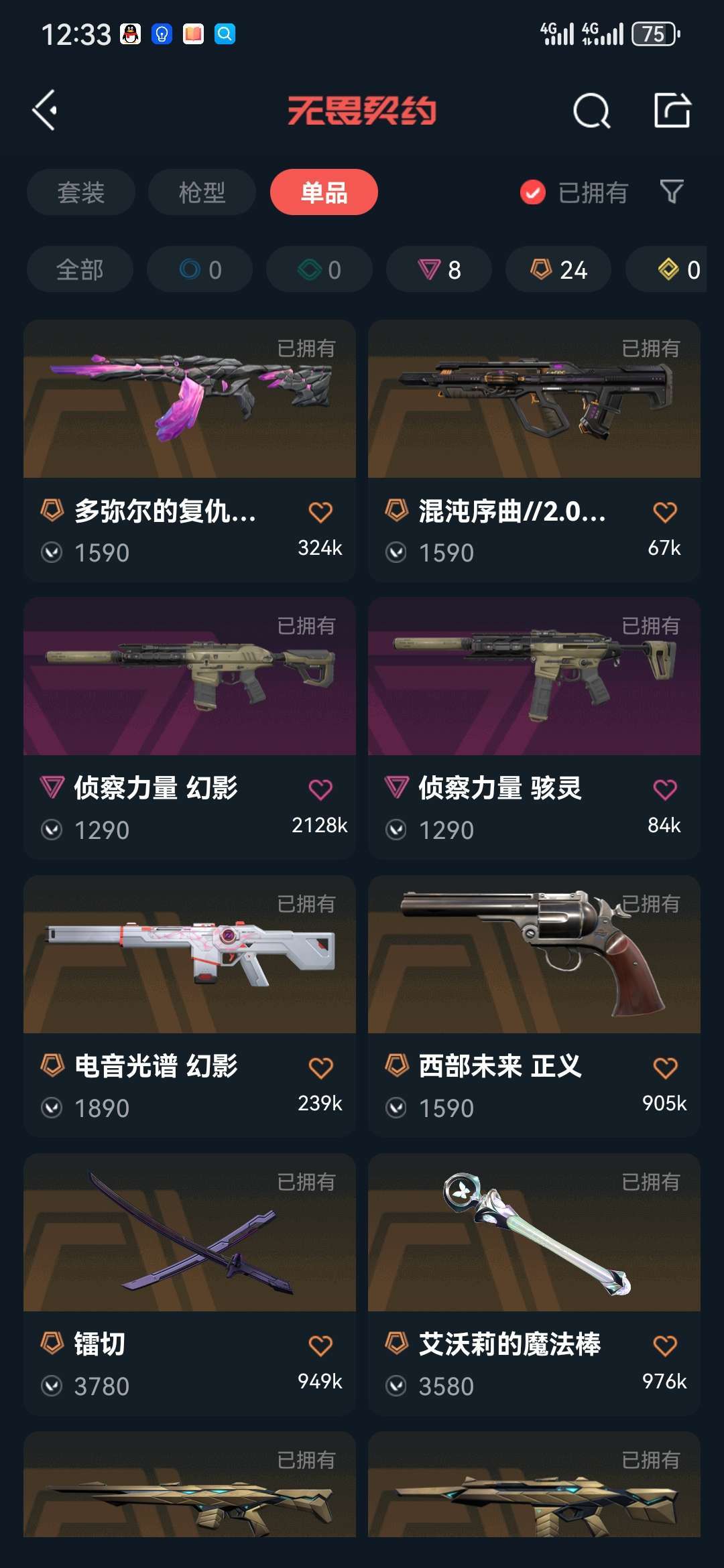Like the 侦察力量 幻影 skin
The width and height of the screenshot is (724, 1568).
tap(320, 789)
